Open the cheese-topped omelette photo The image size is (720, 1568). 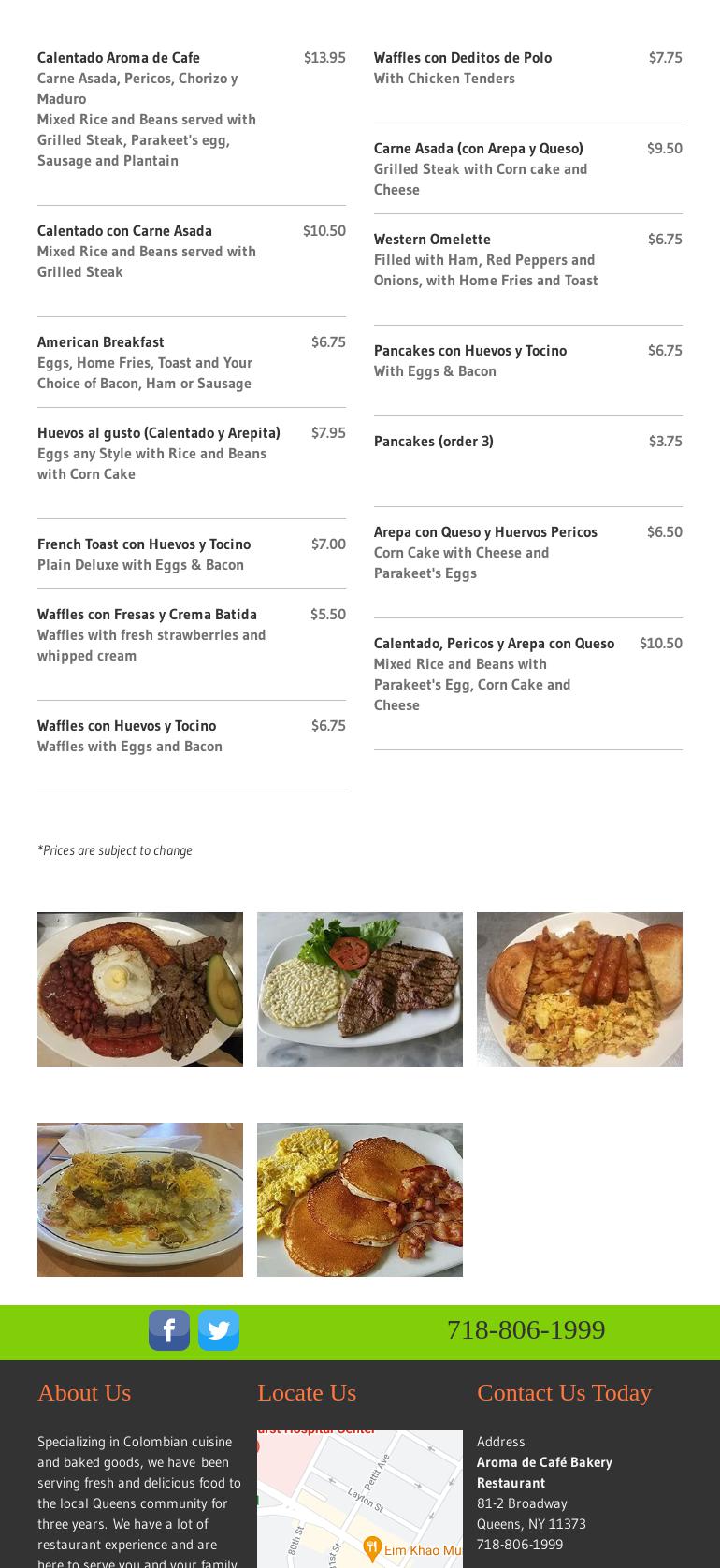coord(140,1199)
